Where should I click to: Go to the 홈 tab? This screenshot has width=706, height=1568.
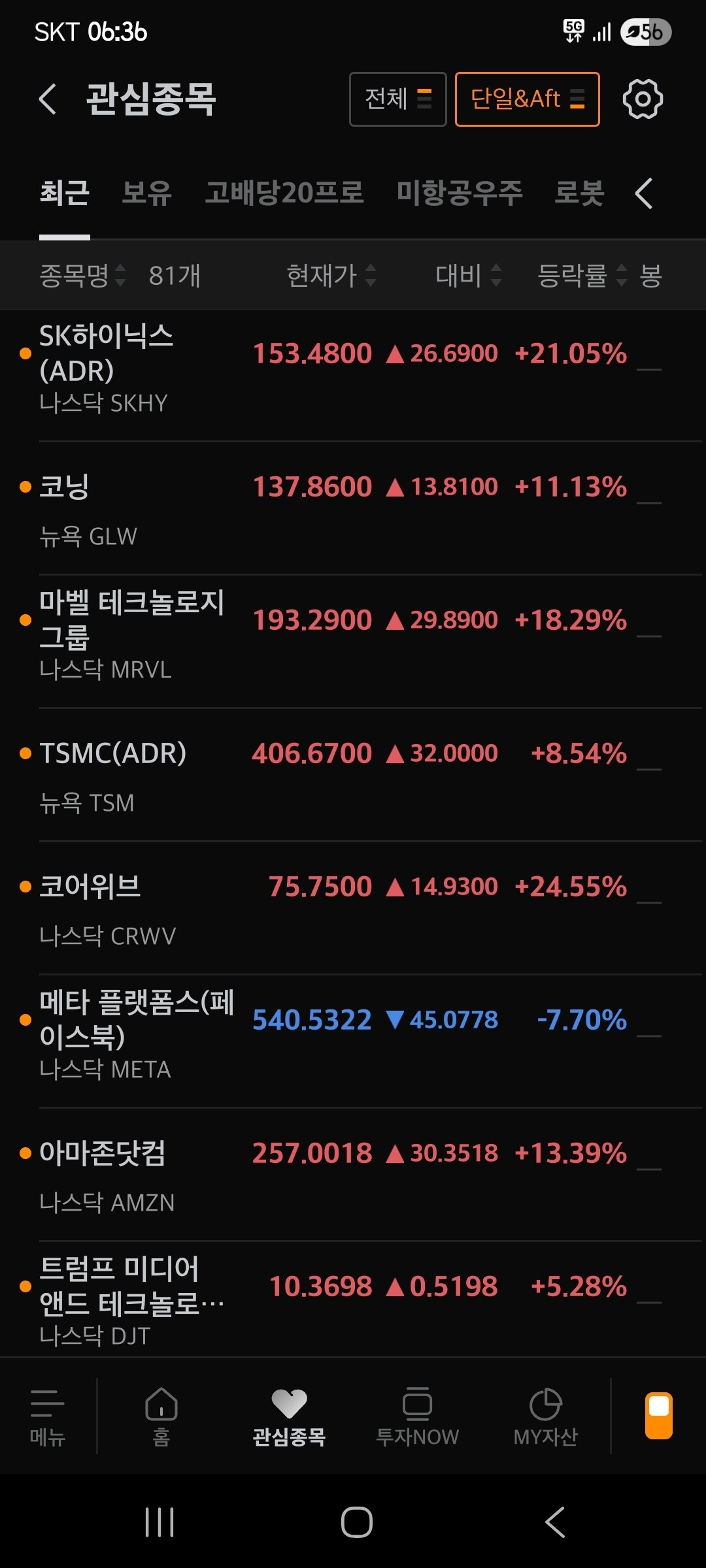pyautogui.click(x=161, y=1416)
